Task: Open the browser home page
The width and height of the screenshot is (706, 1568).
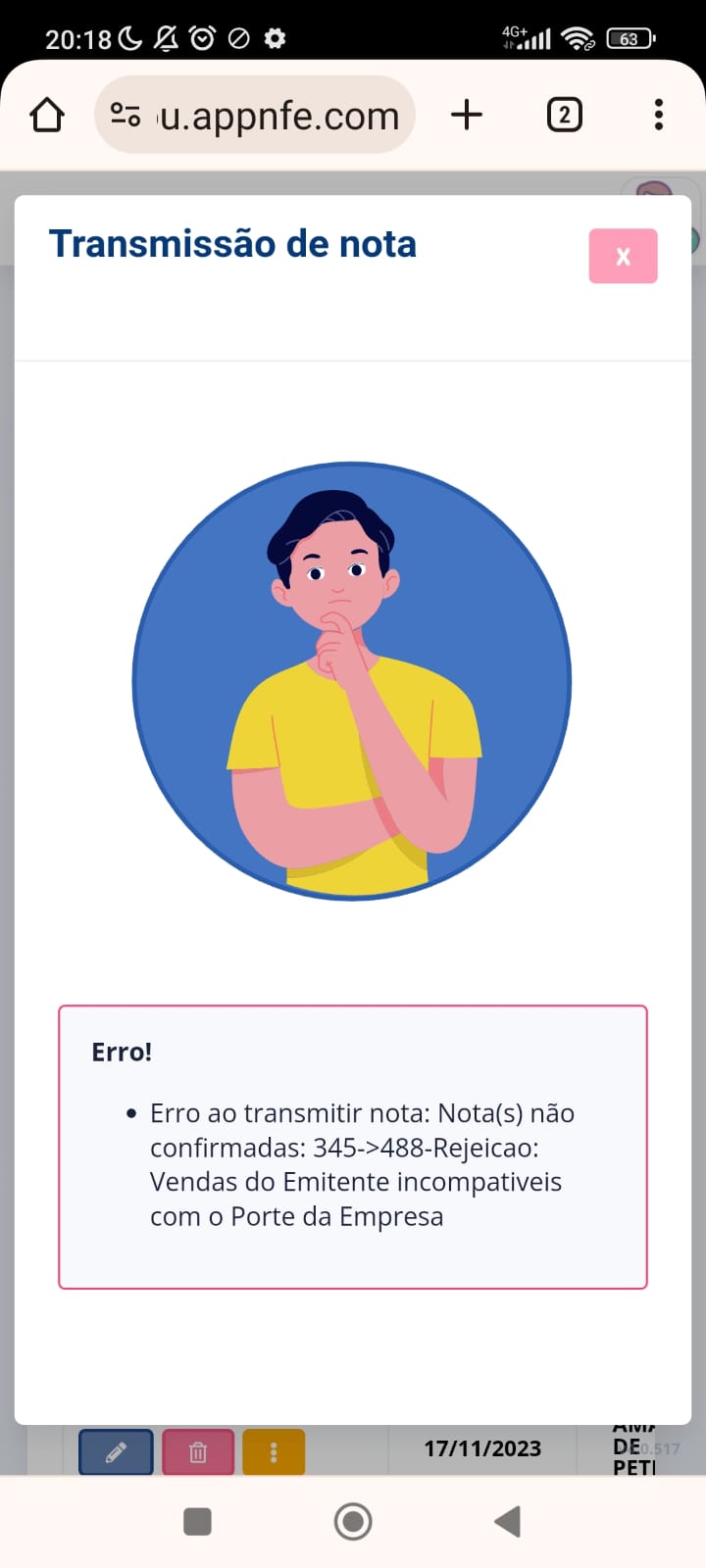Action: (47, 116)
